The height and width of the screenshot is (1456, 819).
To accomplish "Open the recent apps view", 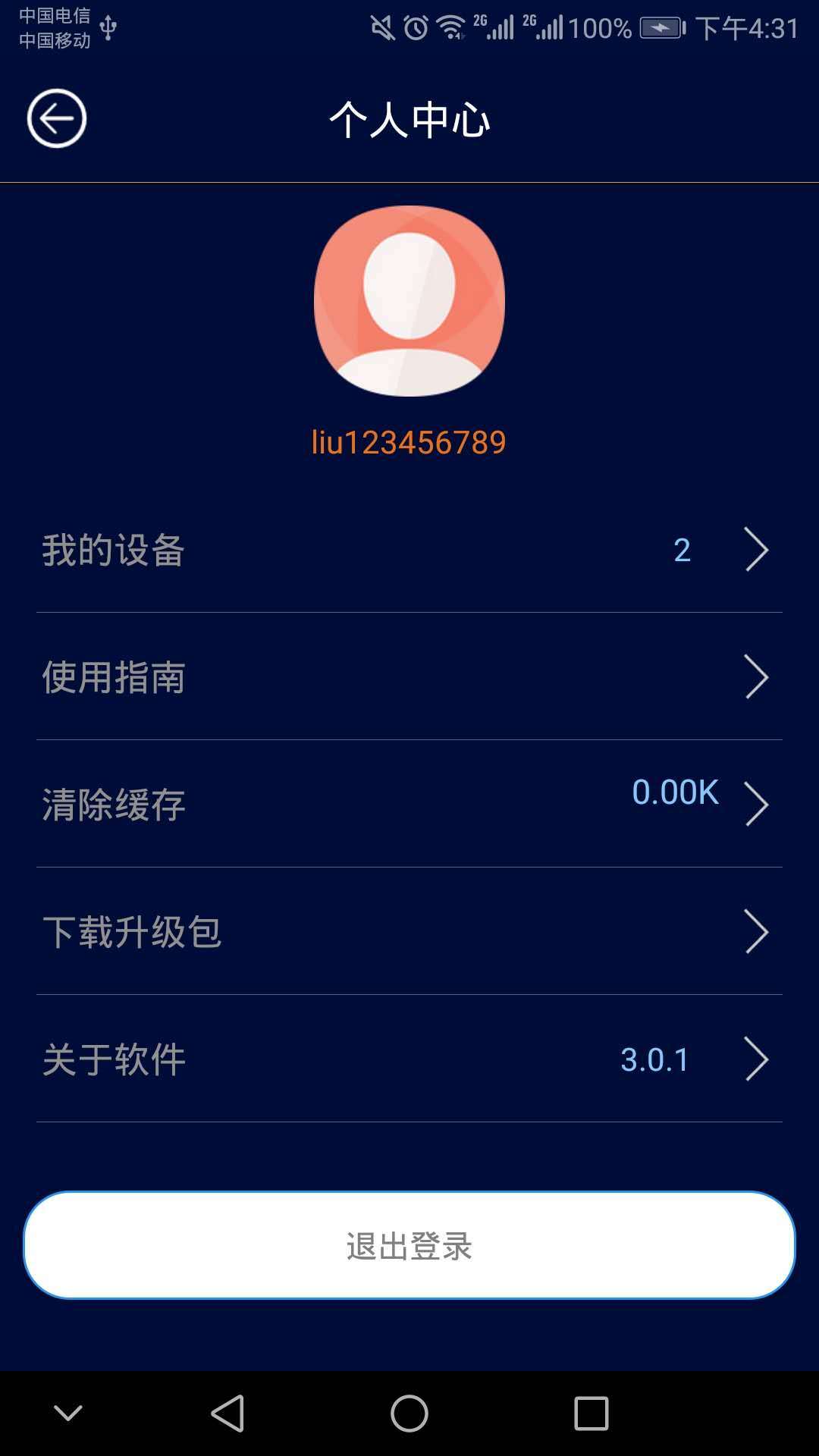I will click(x=591, y=1414).
